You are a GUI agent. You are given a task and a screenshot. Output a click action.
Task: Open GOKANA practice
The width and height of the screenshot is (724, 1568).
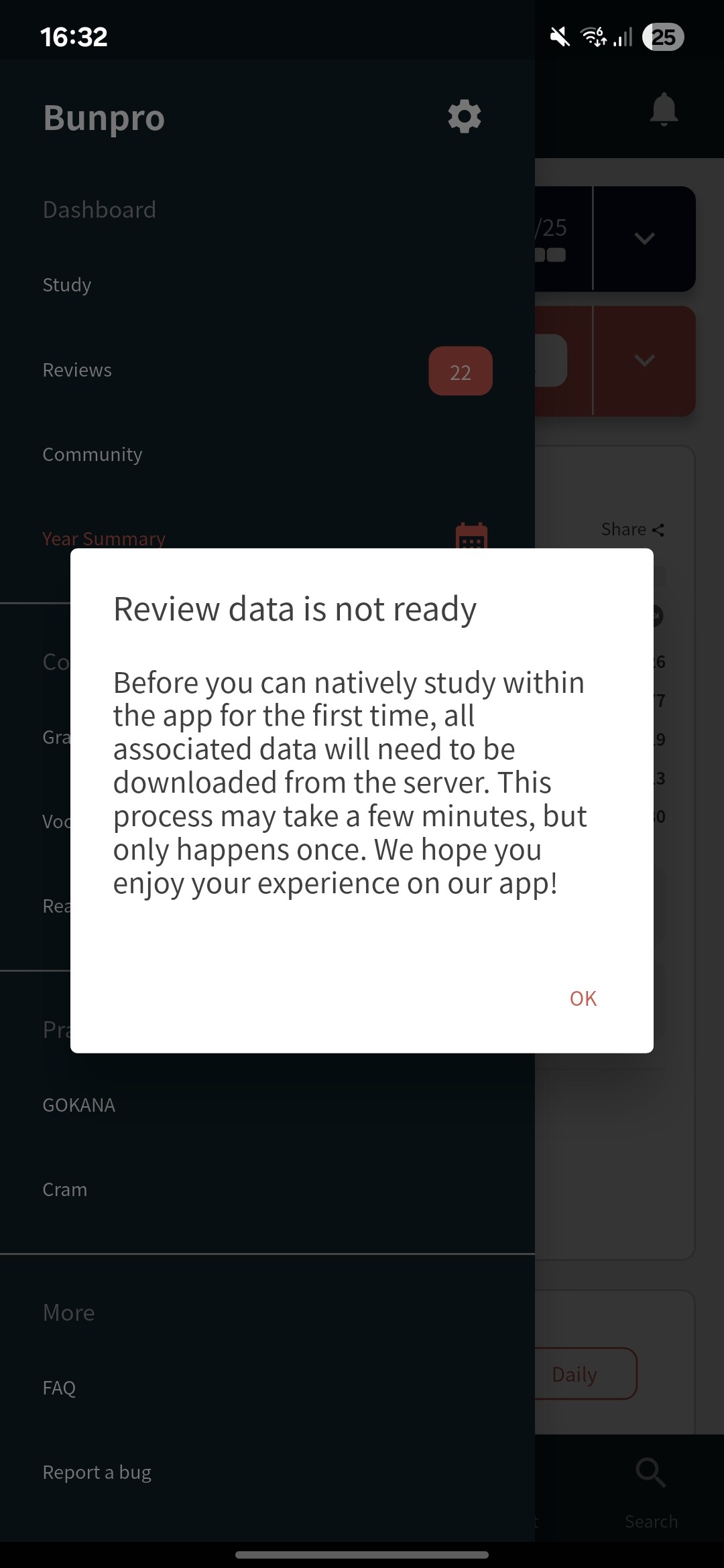[79, 1105]
